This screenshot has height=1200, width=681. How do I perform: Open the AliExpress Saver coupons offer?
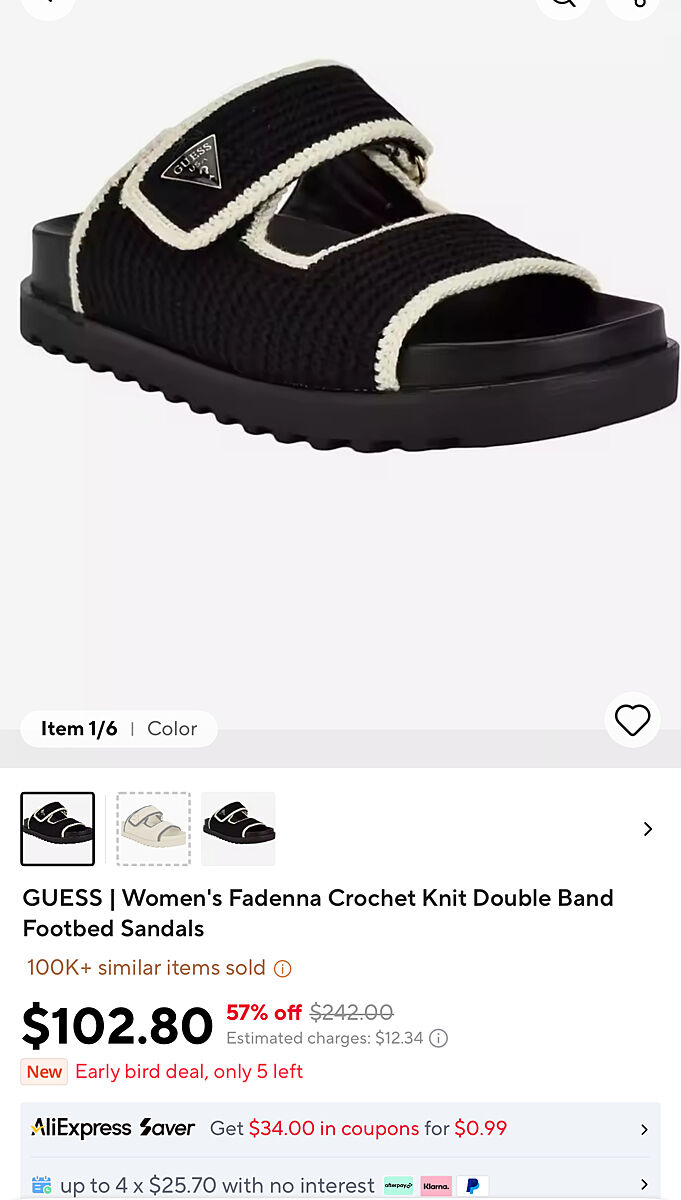[340, 1129]
